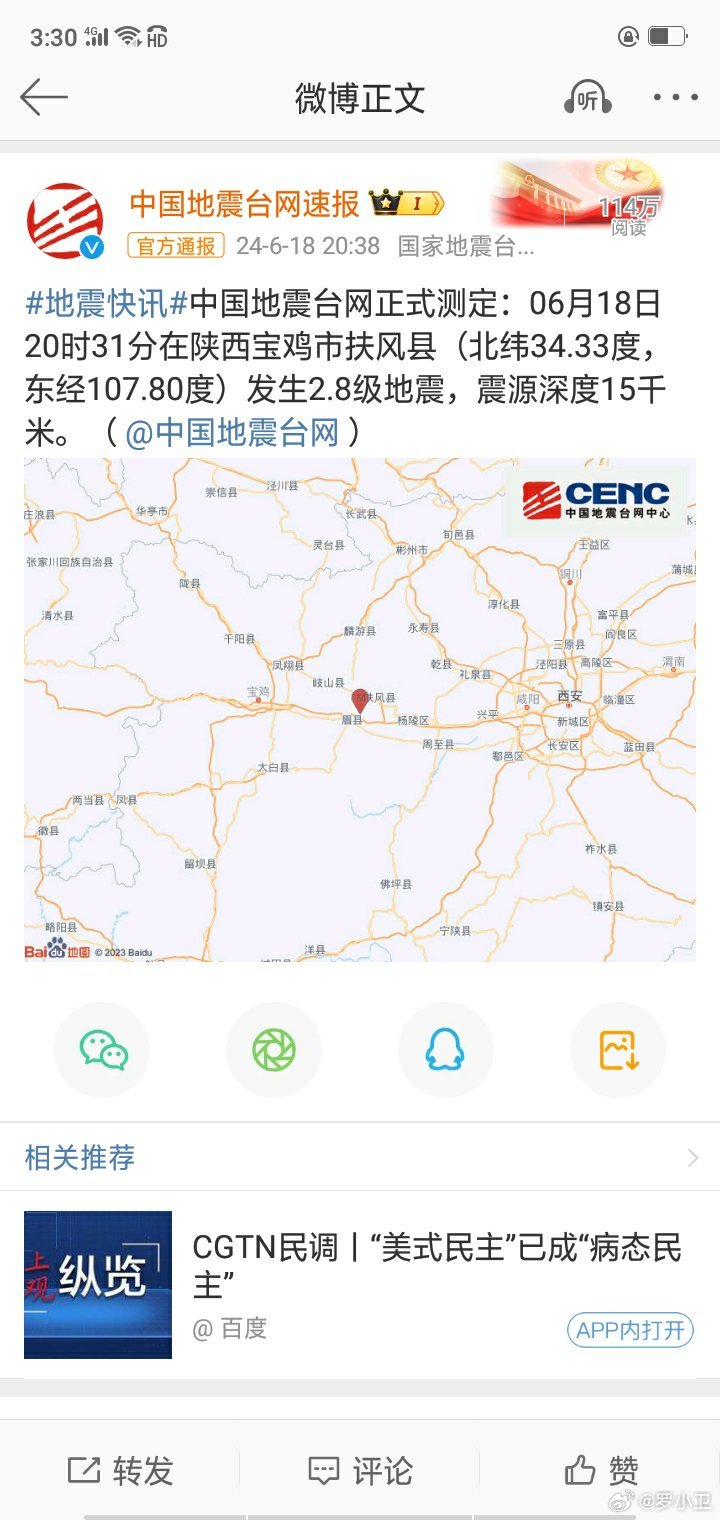Go back using the arrow

tap(44, 98)
